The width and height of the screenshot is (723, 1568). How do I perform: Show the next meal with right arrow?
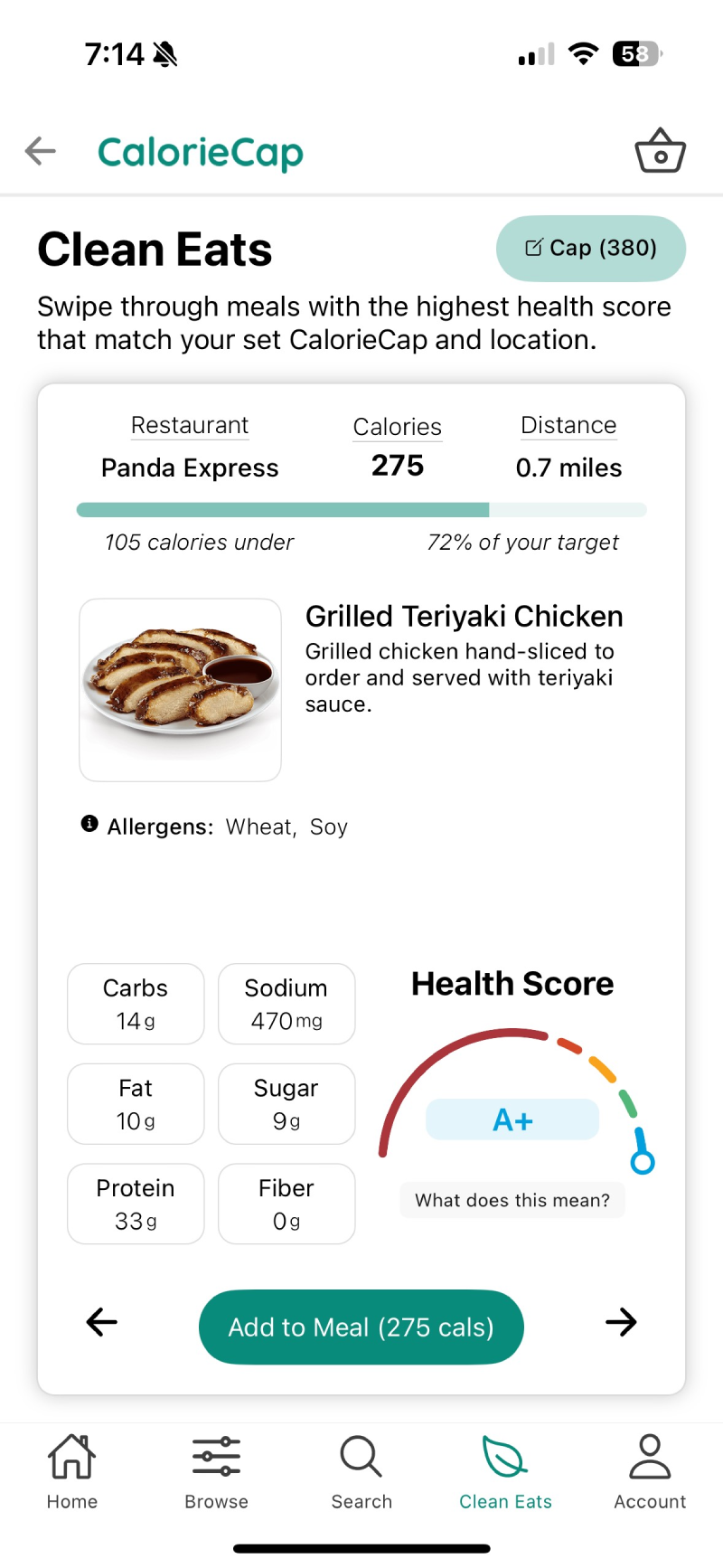(621, 1322)
